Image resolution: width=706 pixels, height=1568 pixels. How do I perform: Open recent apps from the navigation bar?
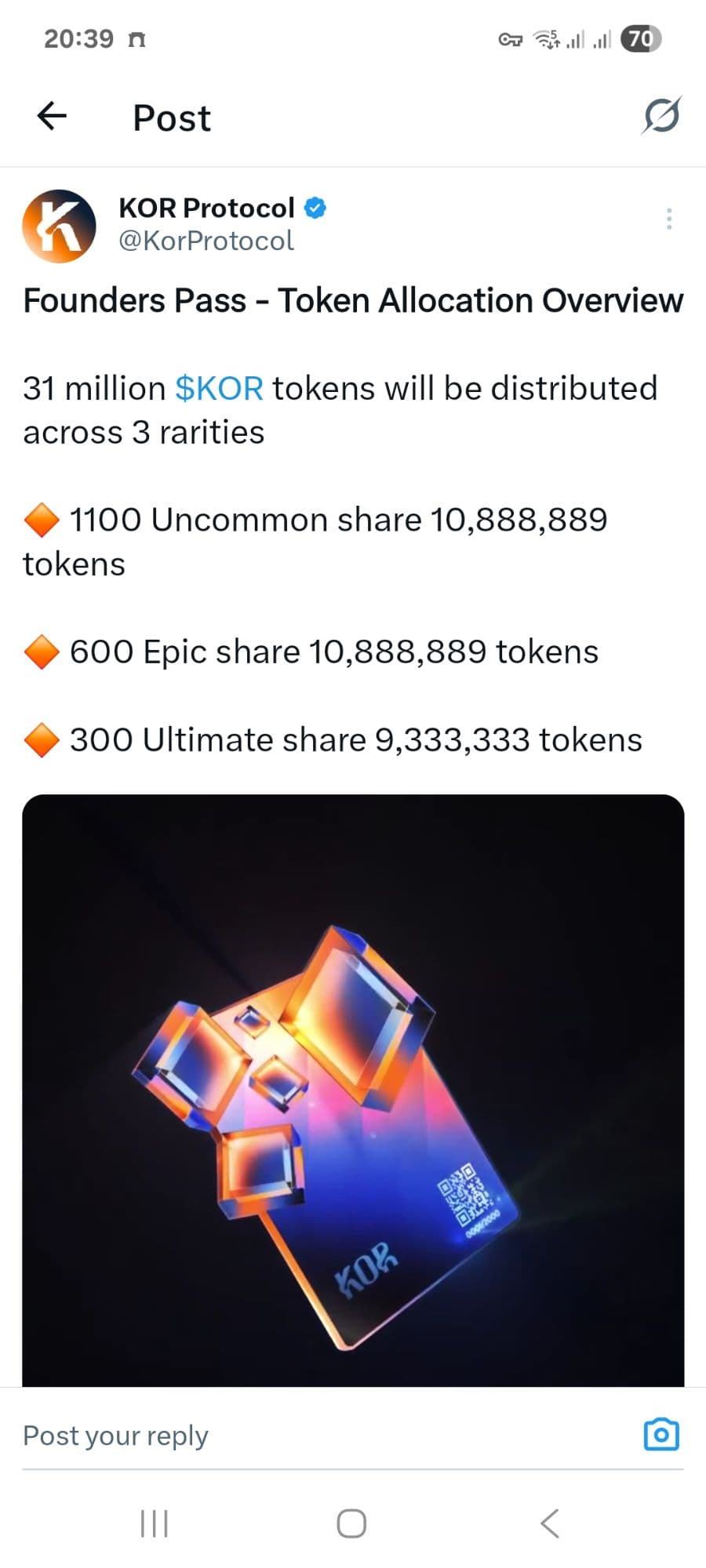[x=154, y=1523]
